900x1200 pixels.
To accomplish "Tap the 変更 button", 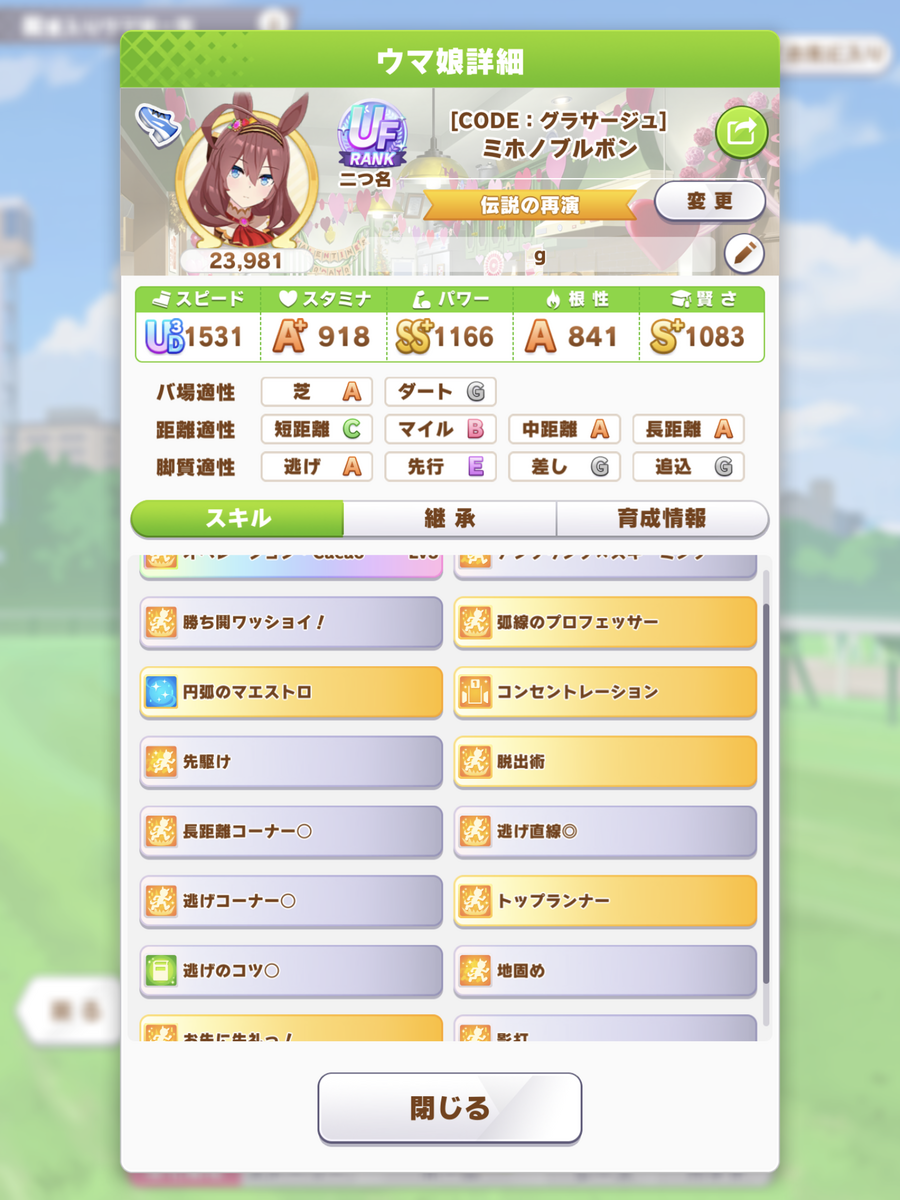I will tap(710, 202).
